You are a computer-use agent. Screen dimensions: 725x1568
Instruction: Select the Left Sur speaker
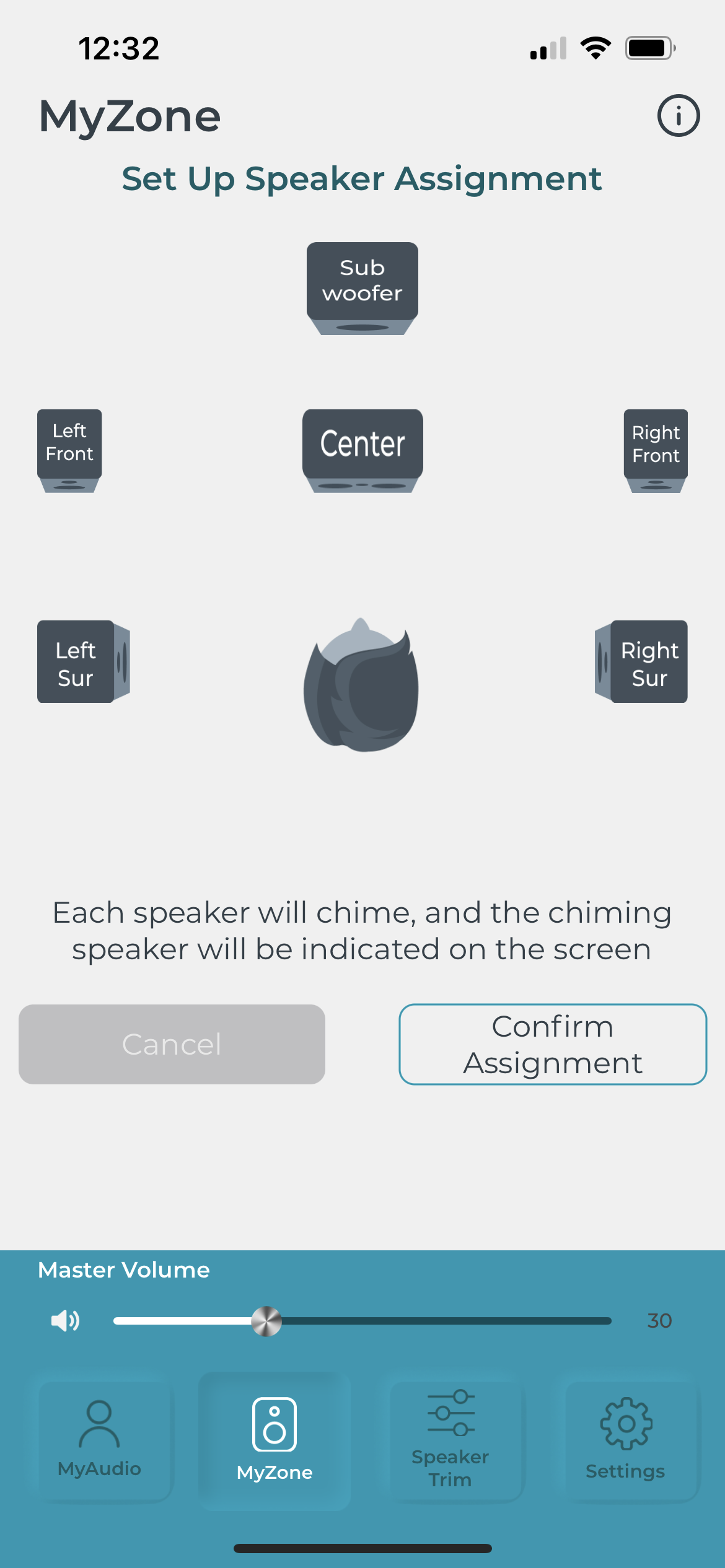point(84,661)
